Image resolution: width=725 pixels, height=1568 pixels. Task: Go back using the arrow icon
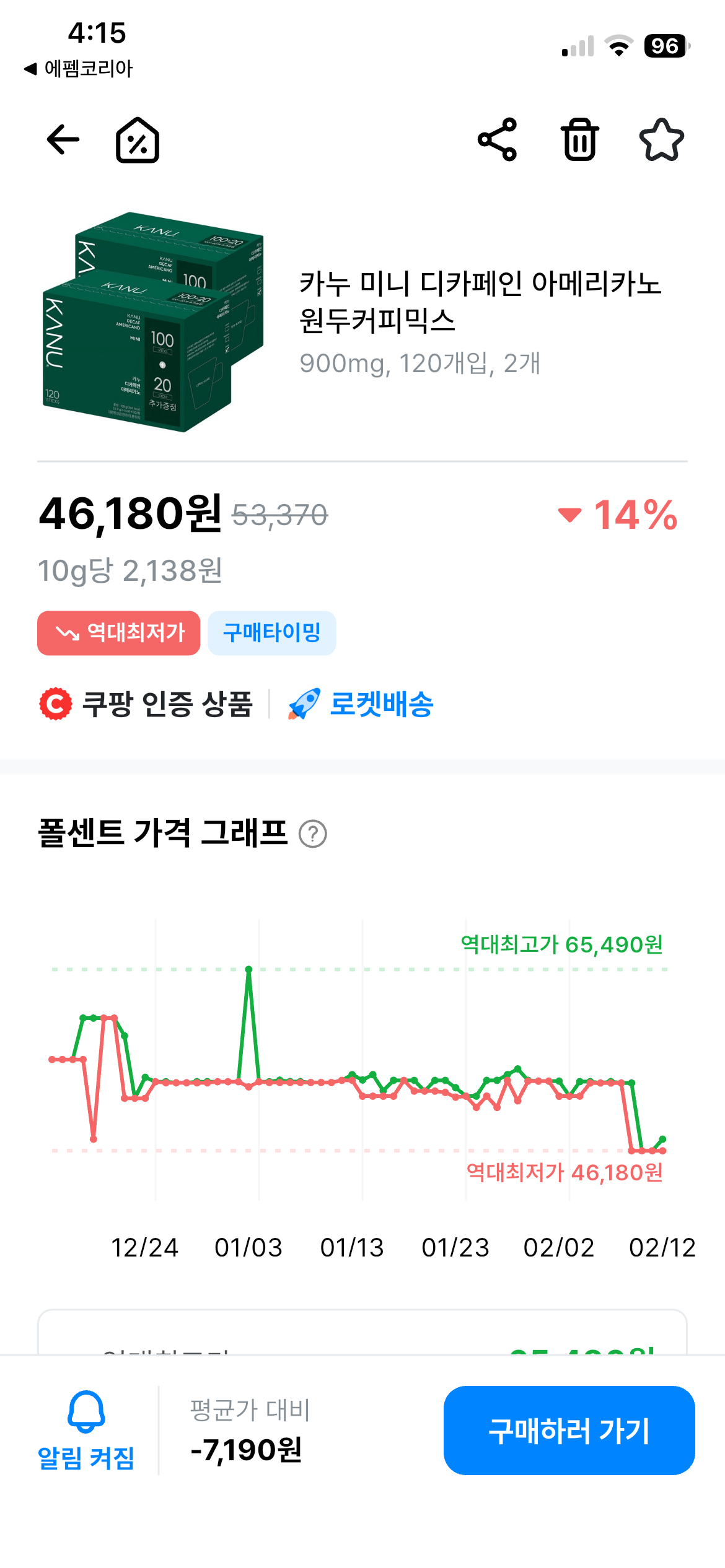(x=63, y=139)
